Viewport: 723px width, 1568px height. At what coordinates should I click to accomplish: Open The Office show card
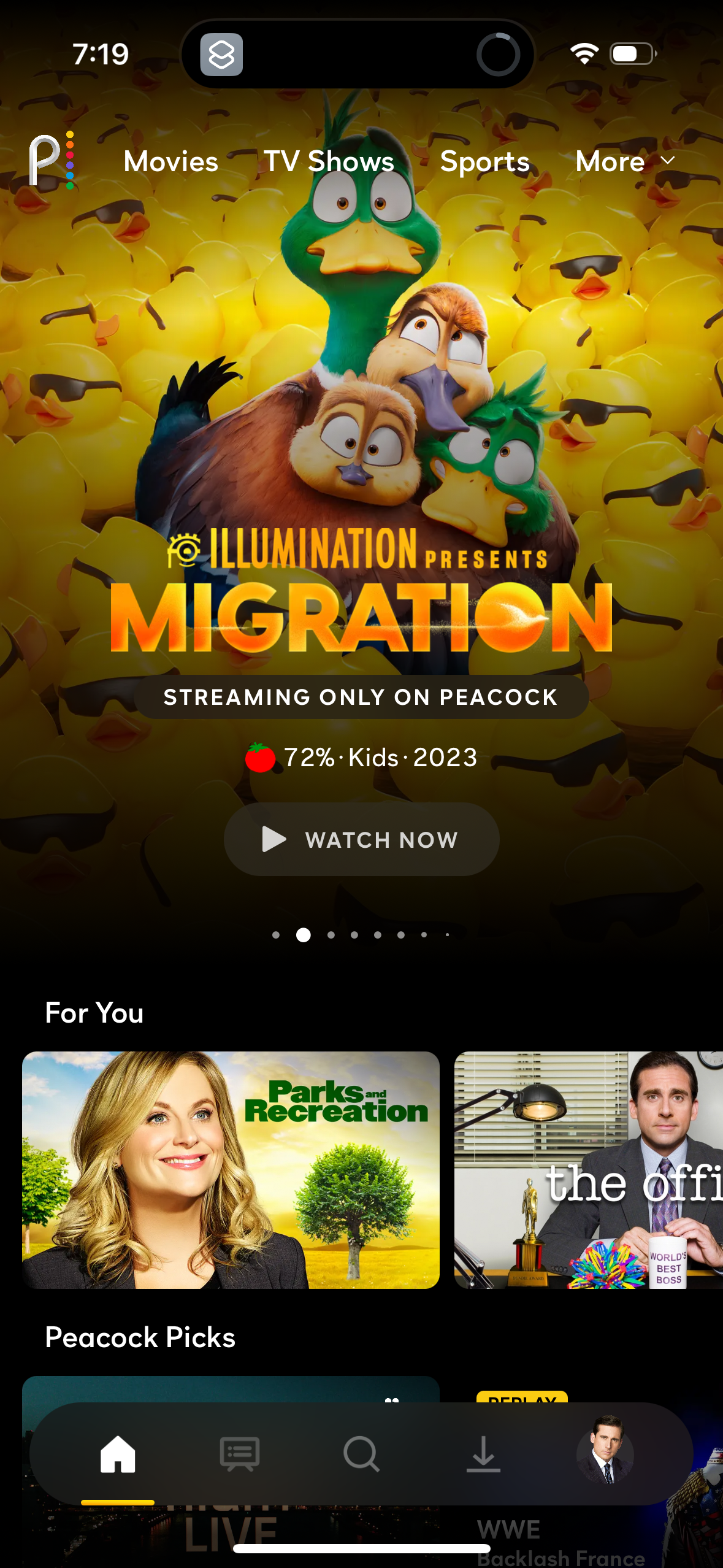(587, 1169)
